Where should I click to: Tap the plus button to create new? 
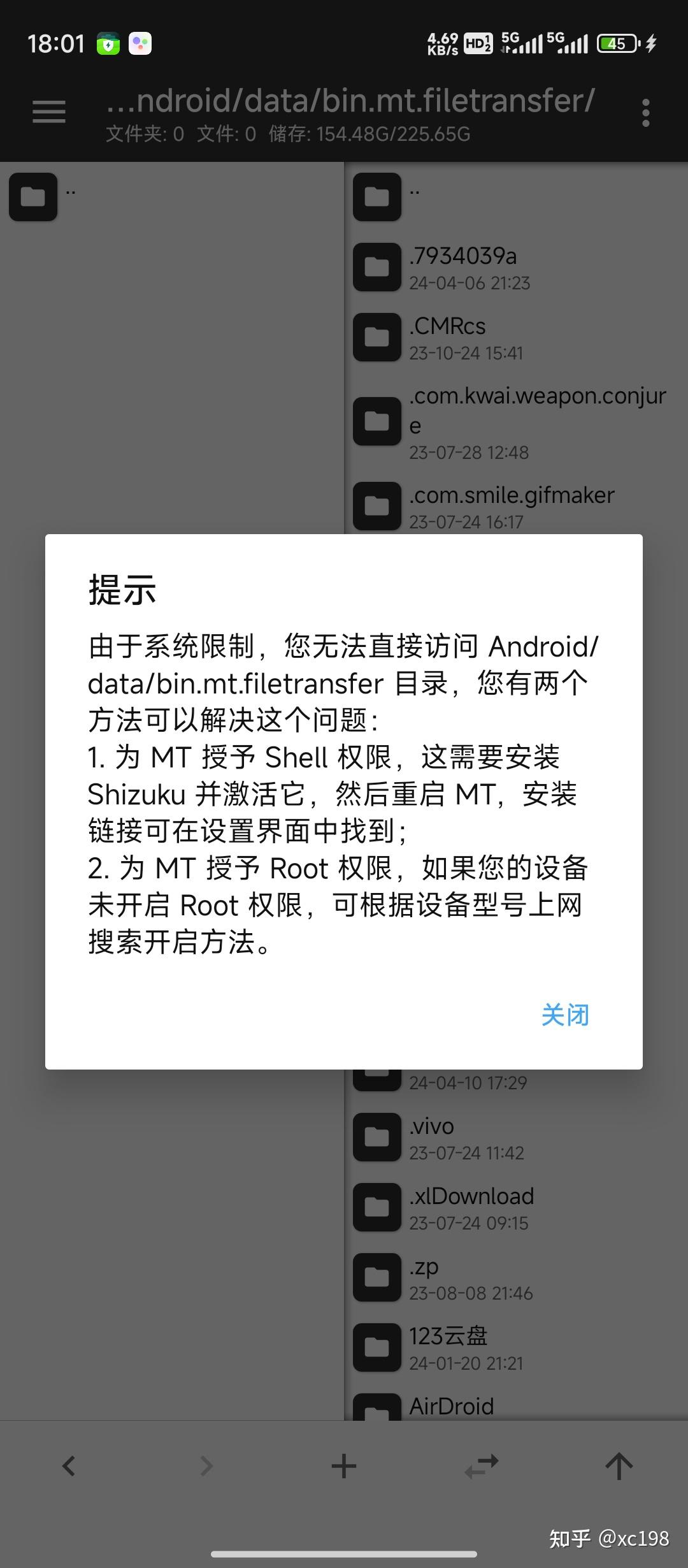344,1466
